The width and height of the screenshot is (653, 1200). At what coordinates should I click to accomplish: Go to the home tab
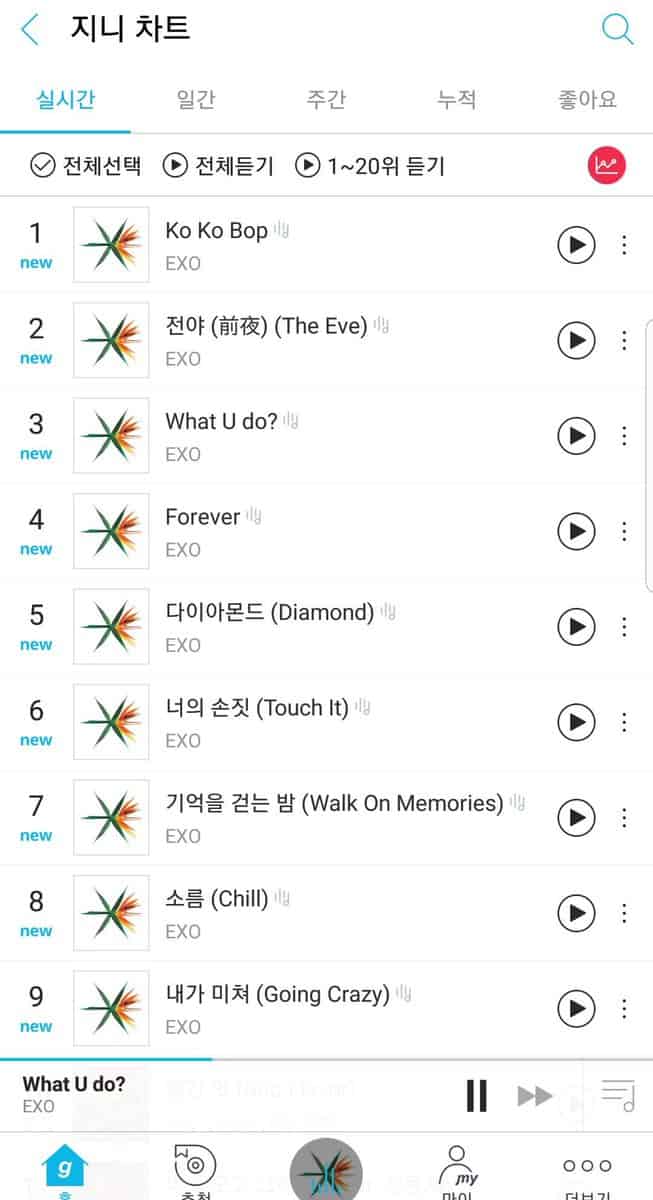pyautogui.click(x=65, y=1172)
